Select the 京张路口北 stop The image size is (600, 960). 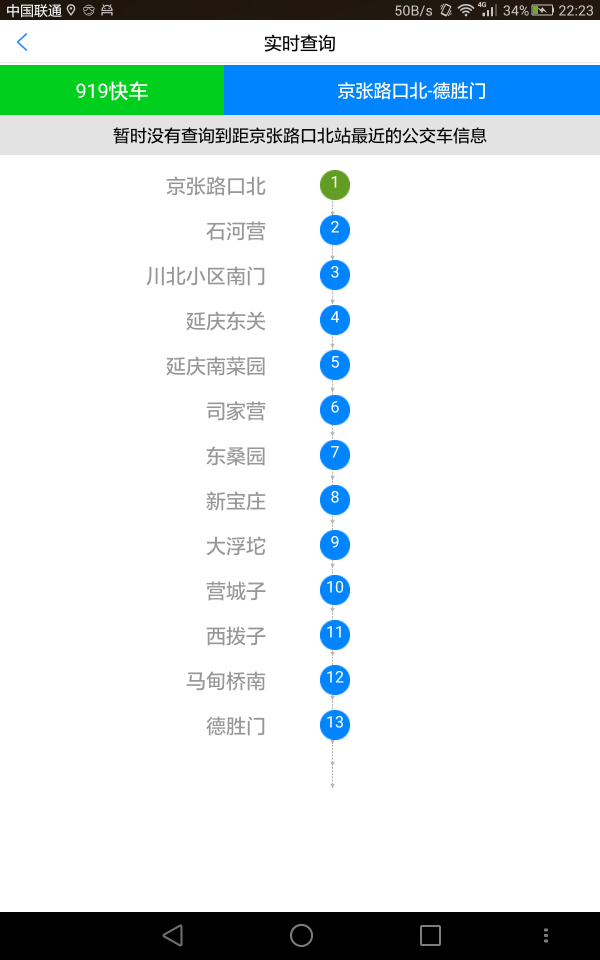(x=216, y=186)
